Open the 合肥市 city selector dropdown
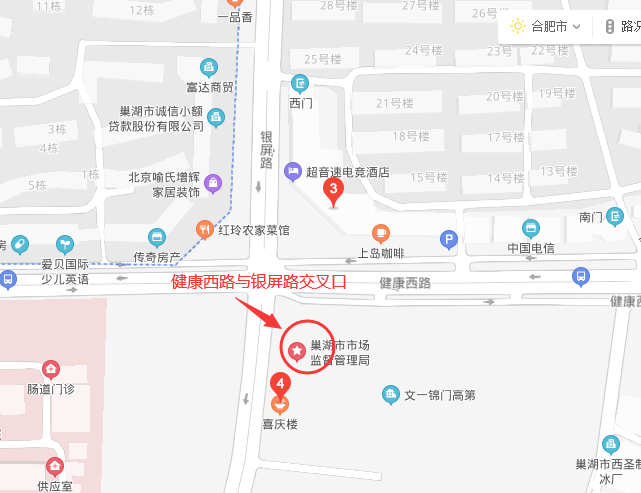The image size is (641, 493). click(x=547, y=27)
